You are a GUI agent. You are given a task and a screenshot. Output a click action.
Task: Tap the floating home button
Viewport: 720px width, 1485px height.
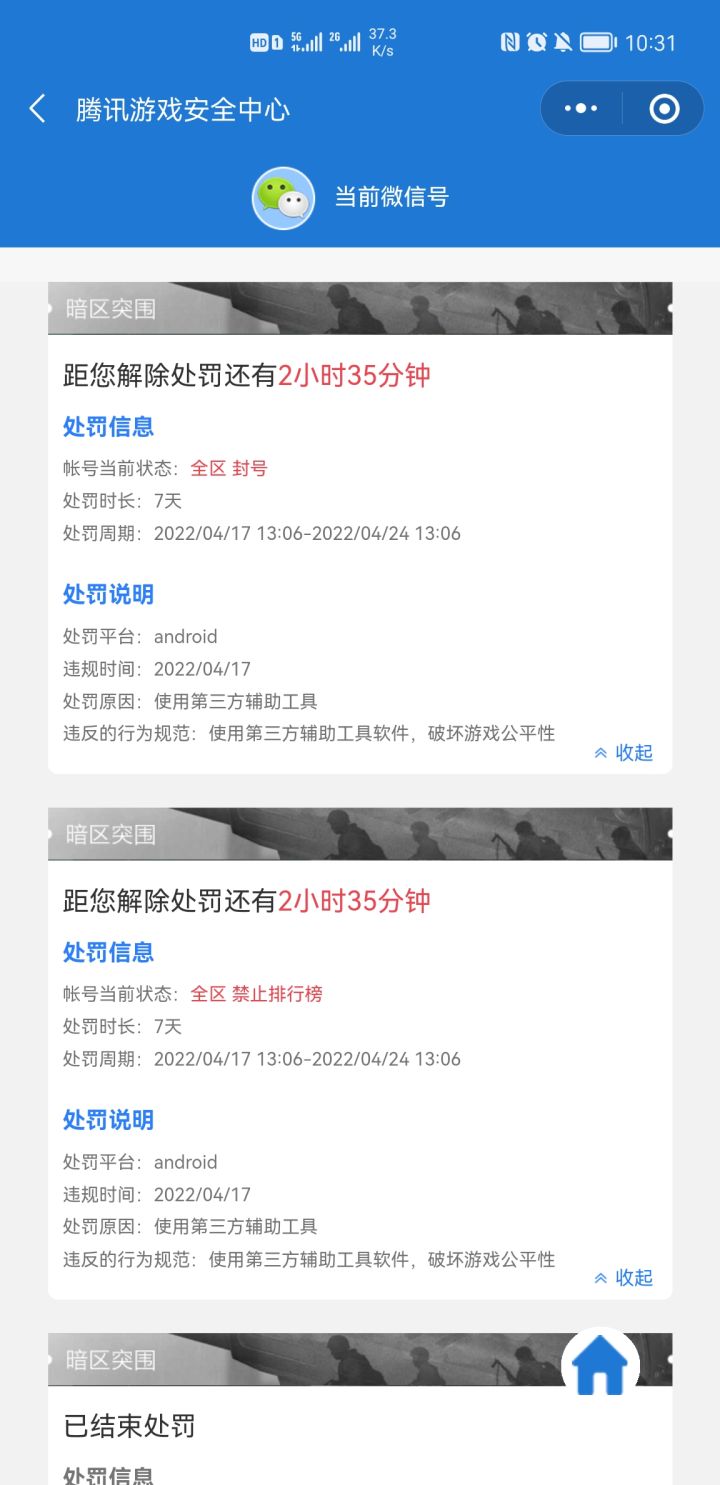click(x=600, y=1366)
